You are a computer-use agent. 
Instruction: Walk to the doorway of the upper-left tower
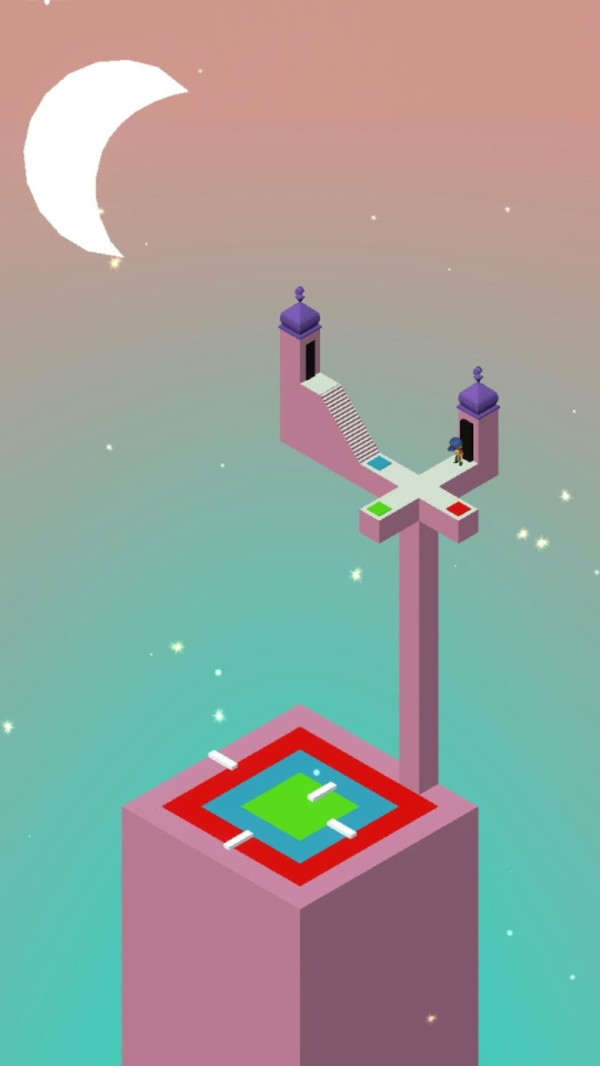[x=310, y=359]
